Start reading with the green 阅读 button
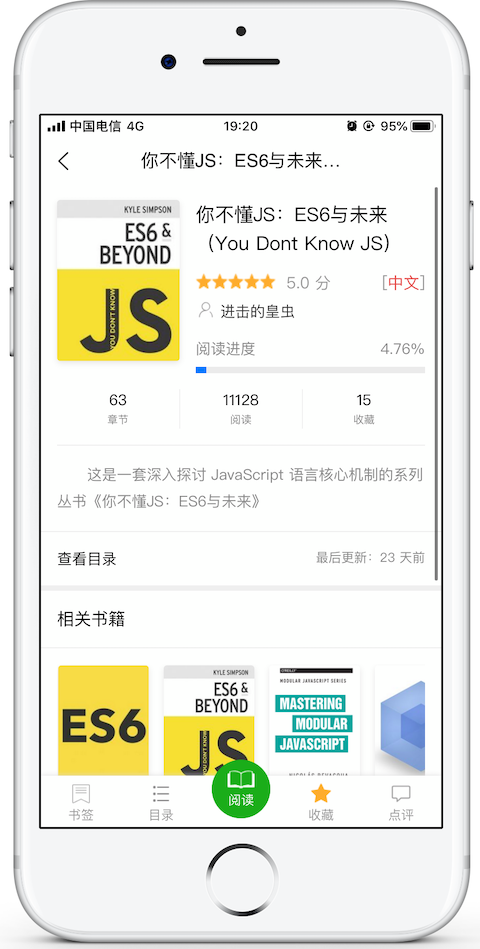Screen dimensions: 480x949 [241, 789]
